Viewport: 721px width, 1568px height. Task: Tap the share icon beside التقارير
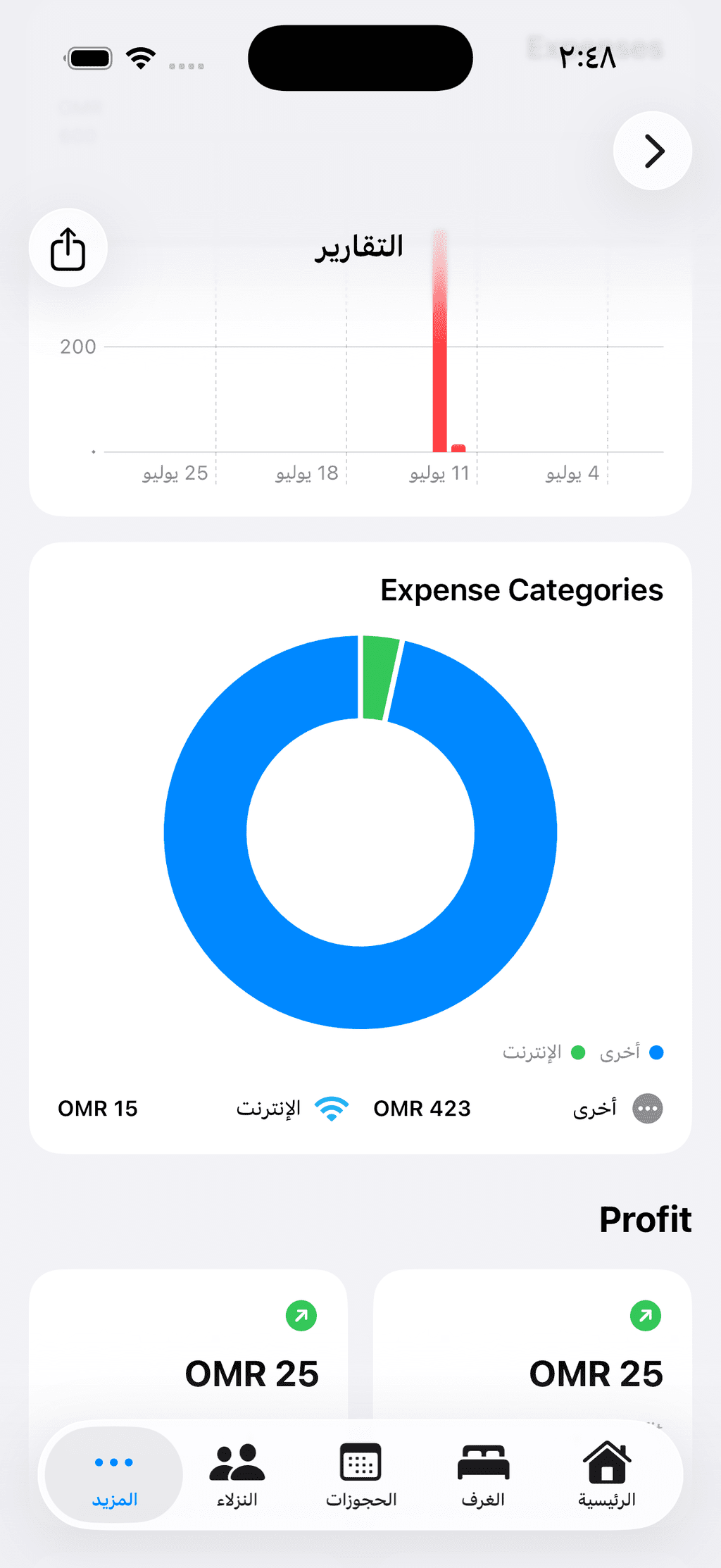coord(68,248)
